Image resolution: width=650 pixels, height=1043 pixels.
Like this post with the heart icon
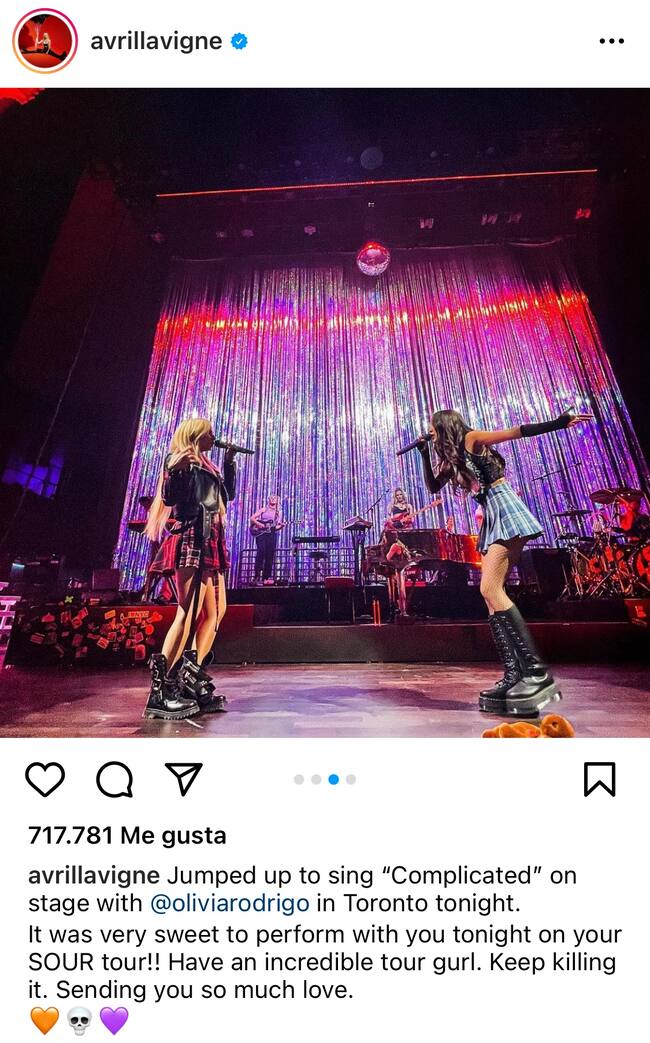[x=45, y=779]
